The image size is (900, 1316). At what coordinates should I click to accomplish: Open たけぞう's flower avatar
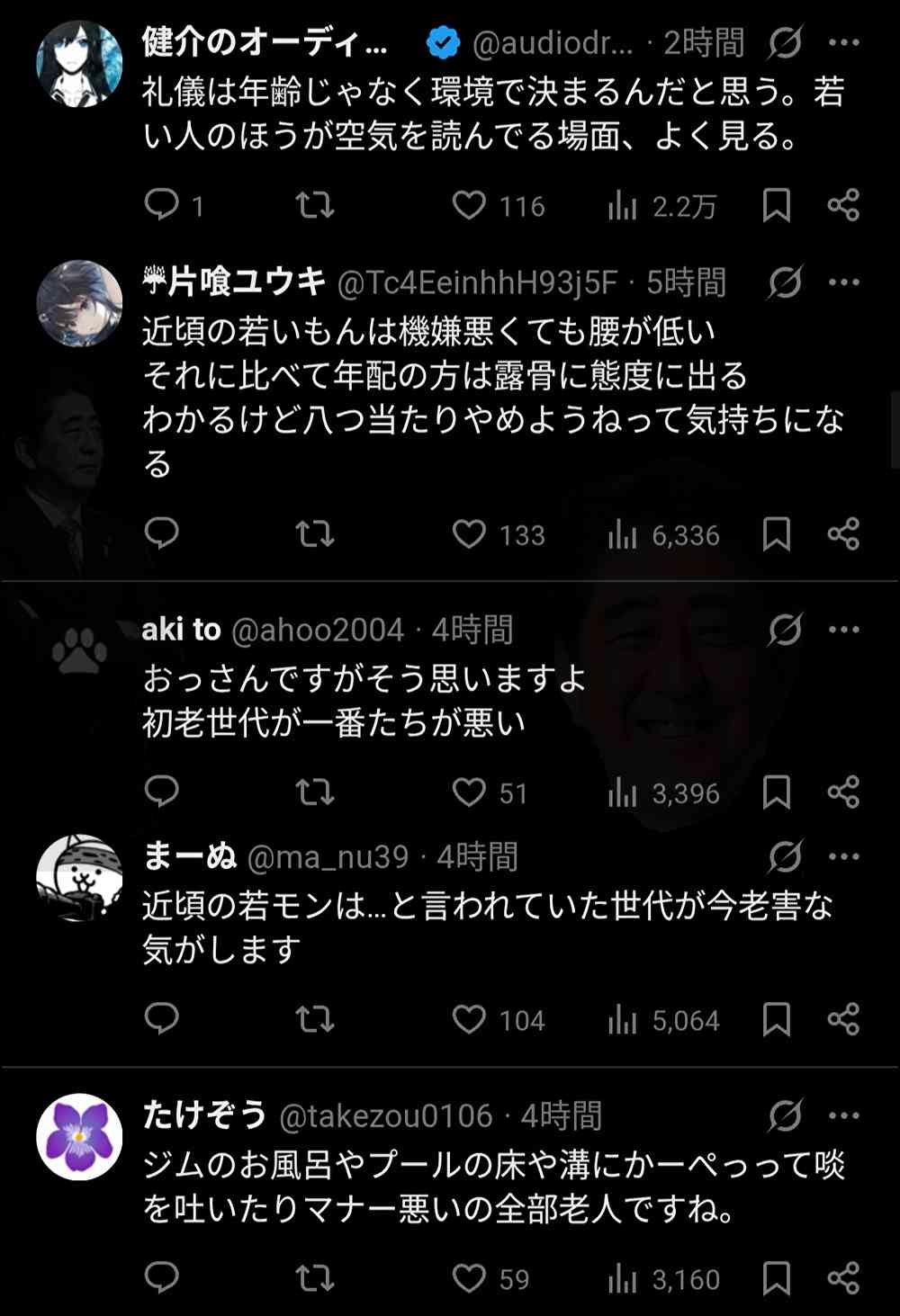tap(79, 1137)
